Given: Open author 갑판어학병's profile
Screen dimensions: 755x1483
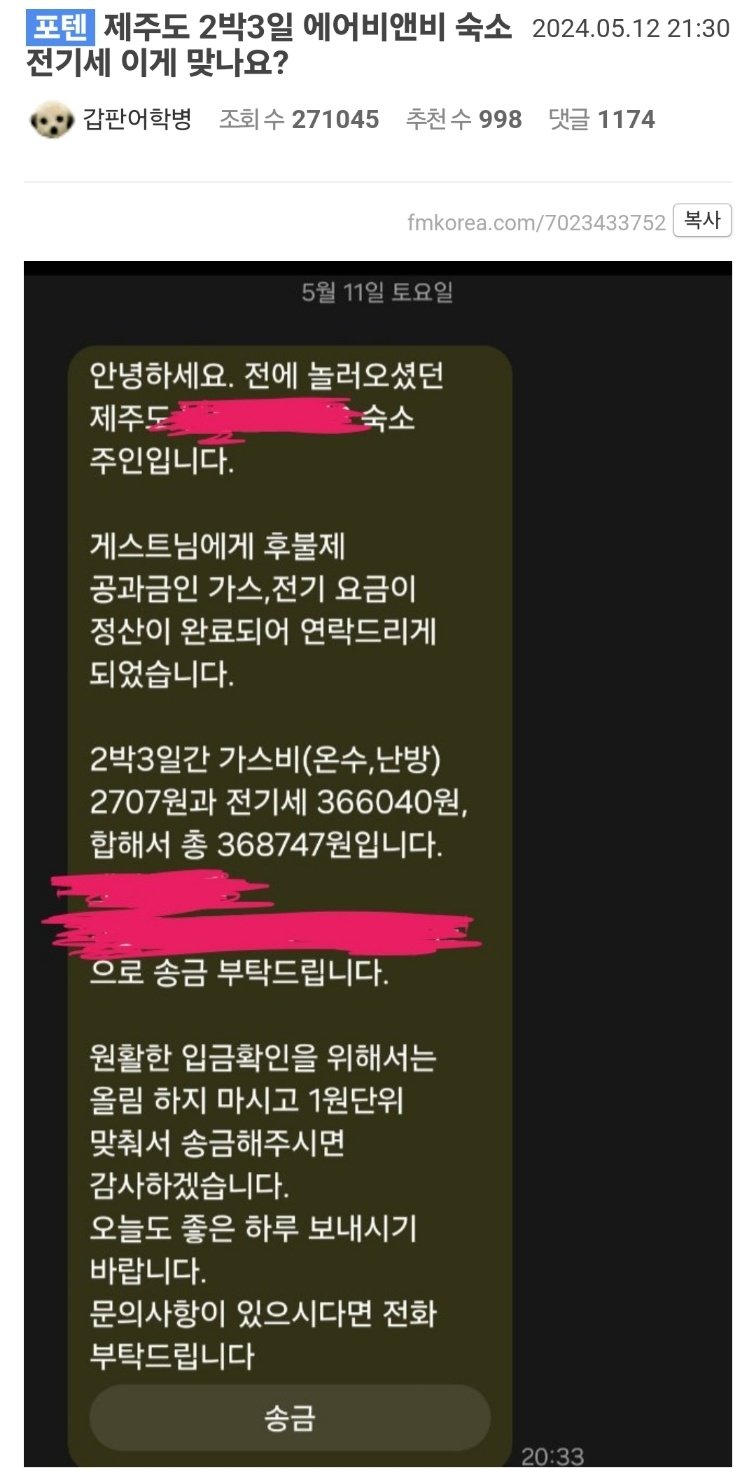Looking at the screenshot, I should coord(139,120).
